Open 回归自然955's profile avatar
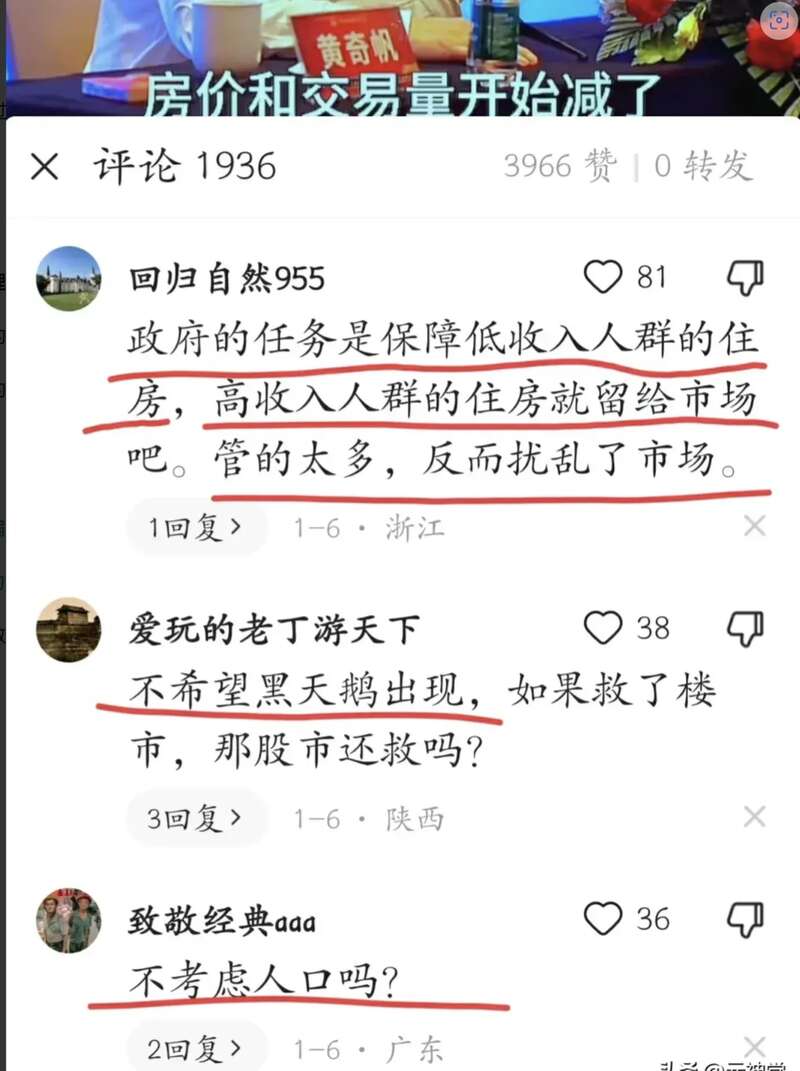The height and width of the screenshot is (1071, 800). (69, 278)
